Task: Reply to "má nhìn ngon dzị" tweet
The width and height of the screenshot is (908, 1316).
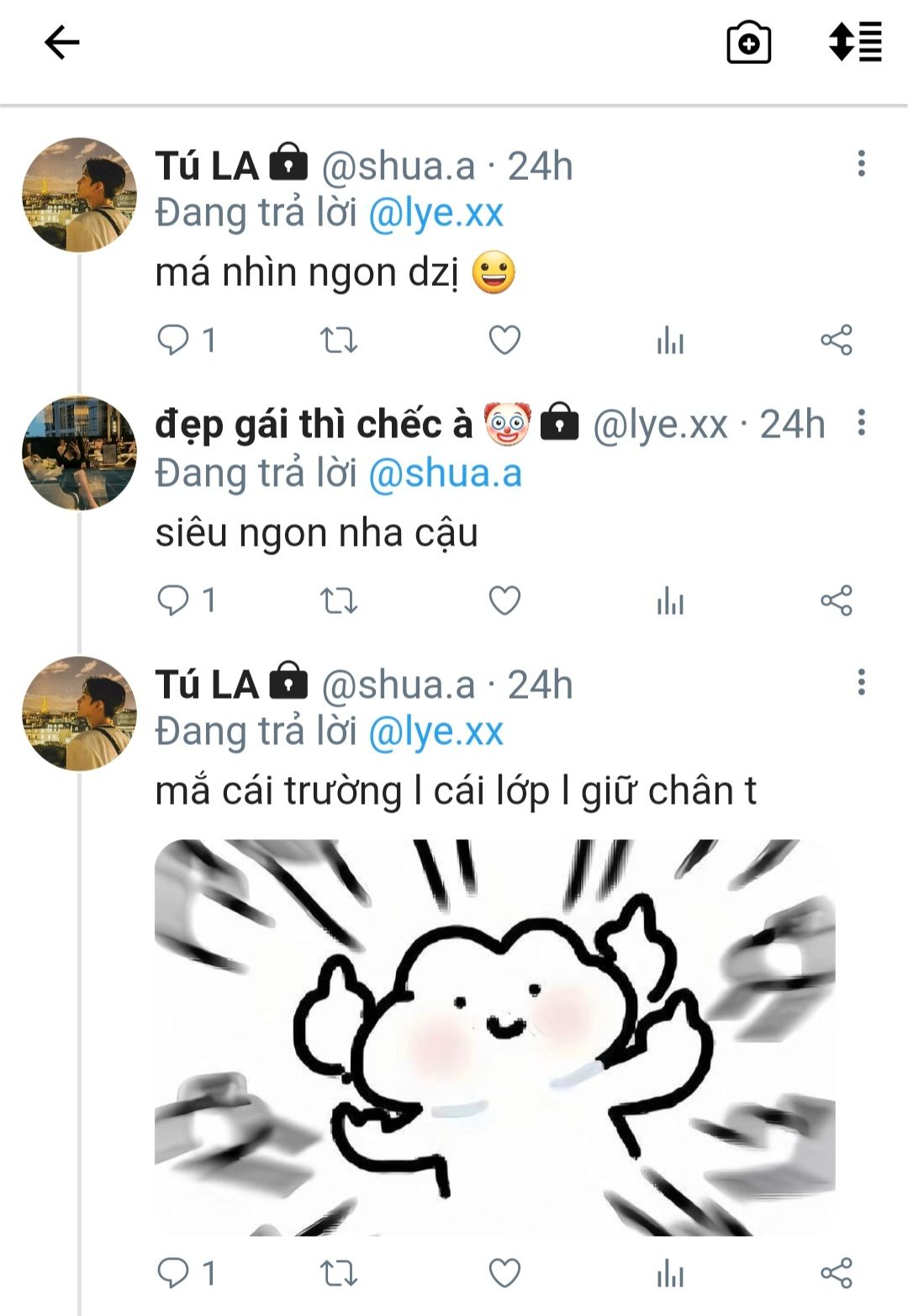Action: pyautogui.click(x=174, y=341)
